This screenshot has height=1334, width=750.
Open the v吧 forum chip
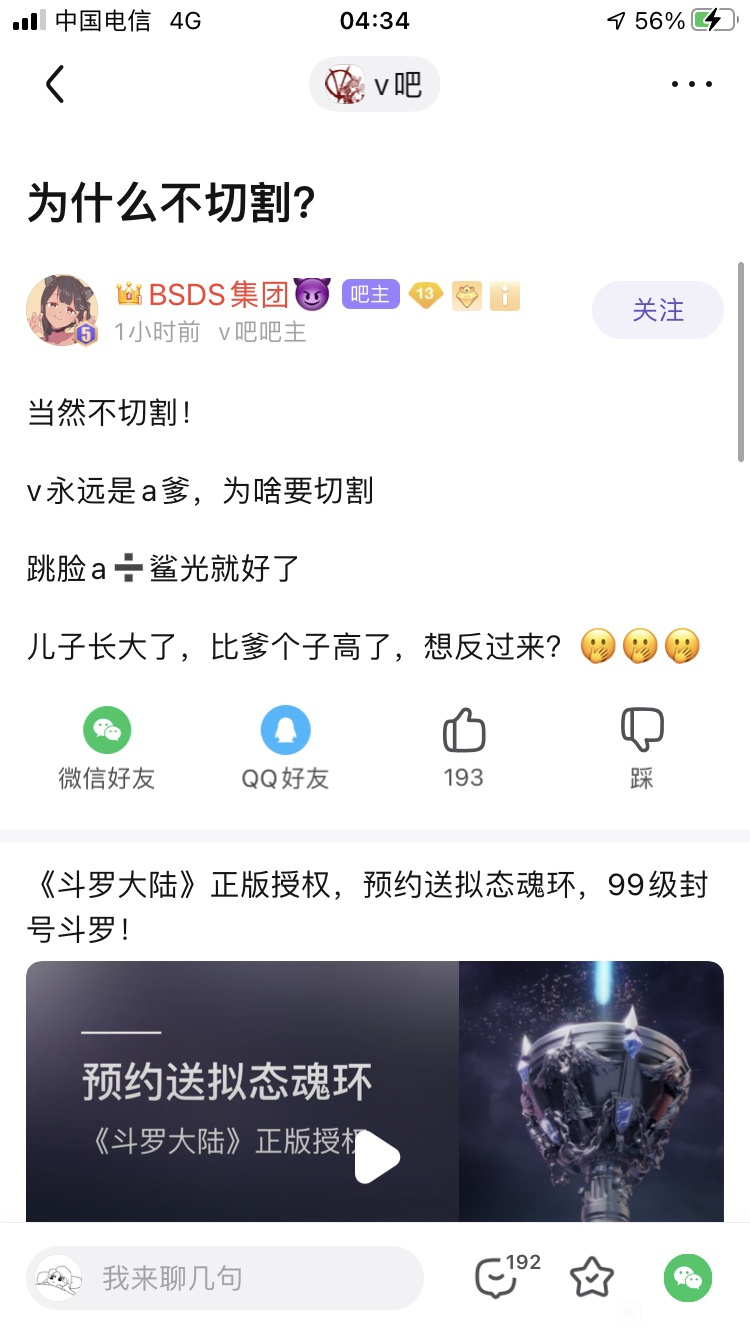375,85
